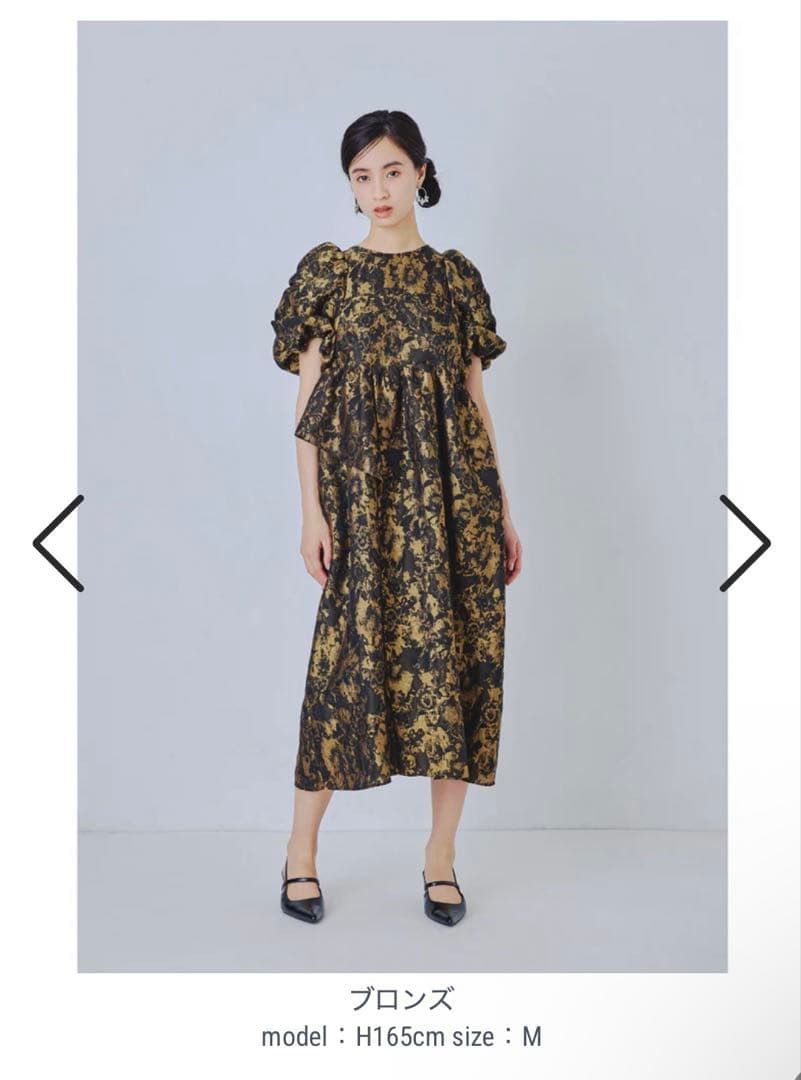Screen dimensions: 801x1080
Task: Go to the previous product image
Action: [x=58, y=543]
